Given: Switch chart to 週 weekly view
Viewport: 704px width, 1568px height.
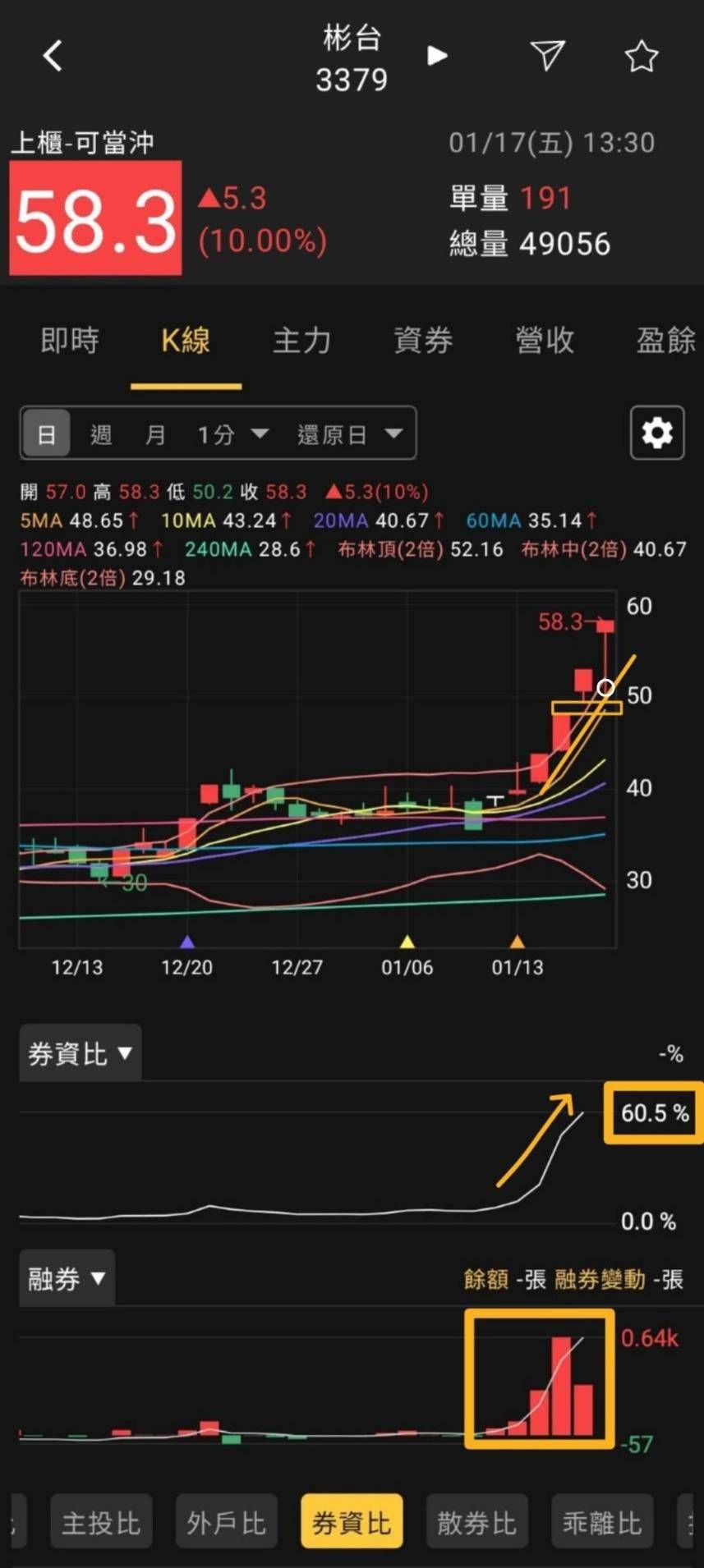Looking at the screenshot, I should pyautogui.click(x=100, y=433).
